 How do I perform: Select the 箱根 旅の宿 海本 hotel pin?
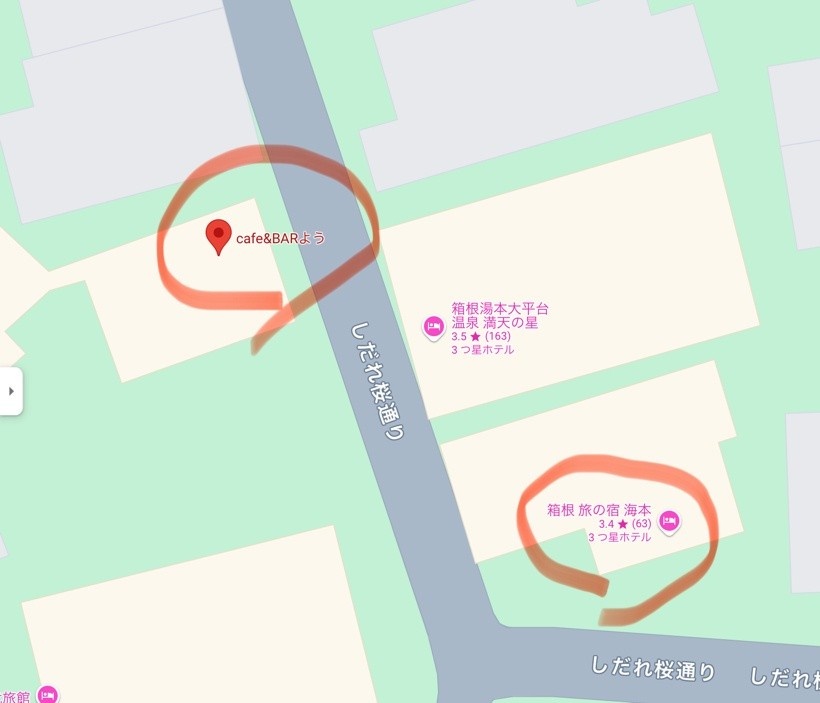pos(670,520)
